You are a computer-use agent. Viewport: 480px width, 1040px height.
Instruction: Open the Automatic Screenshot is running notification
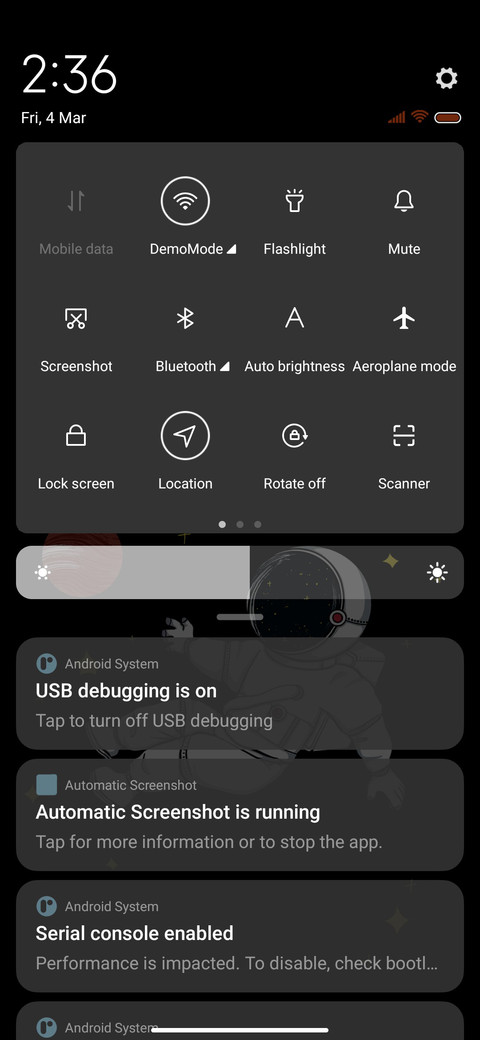(x=240, y=814)
